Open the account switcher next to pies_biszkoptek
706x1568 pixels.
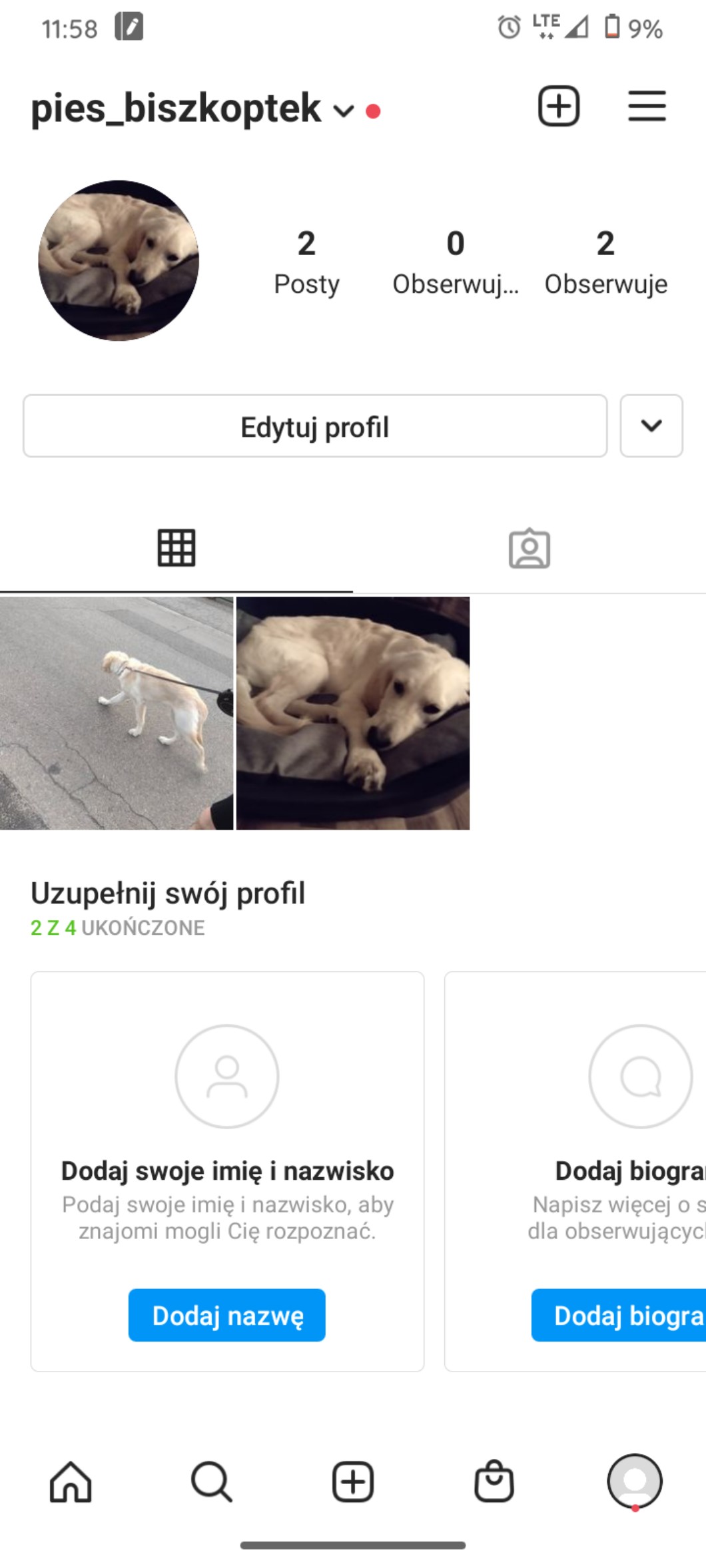tap(343, 111)
